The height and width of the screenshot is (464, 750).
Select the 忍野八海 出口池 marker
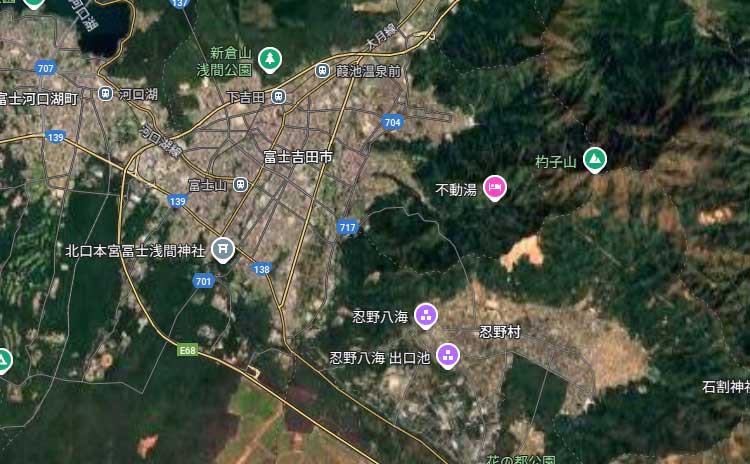(448, 355)
